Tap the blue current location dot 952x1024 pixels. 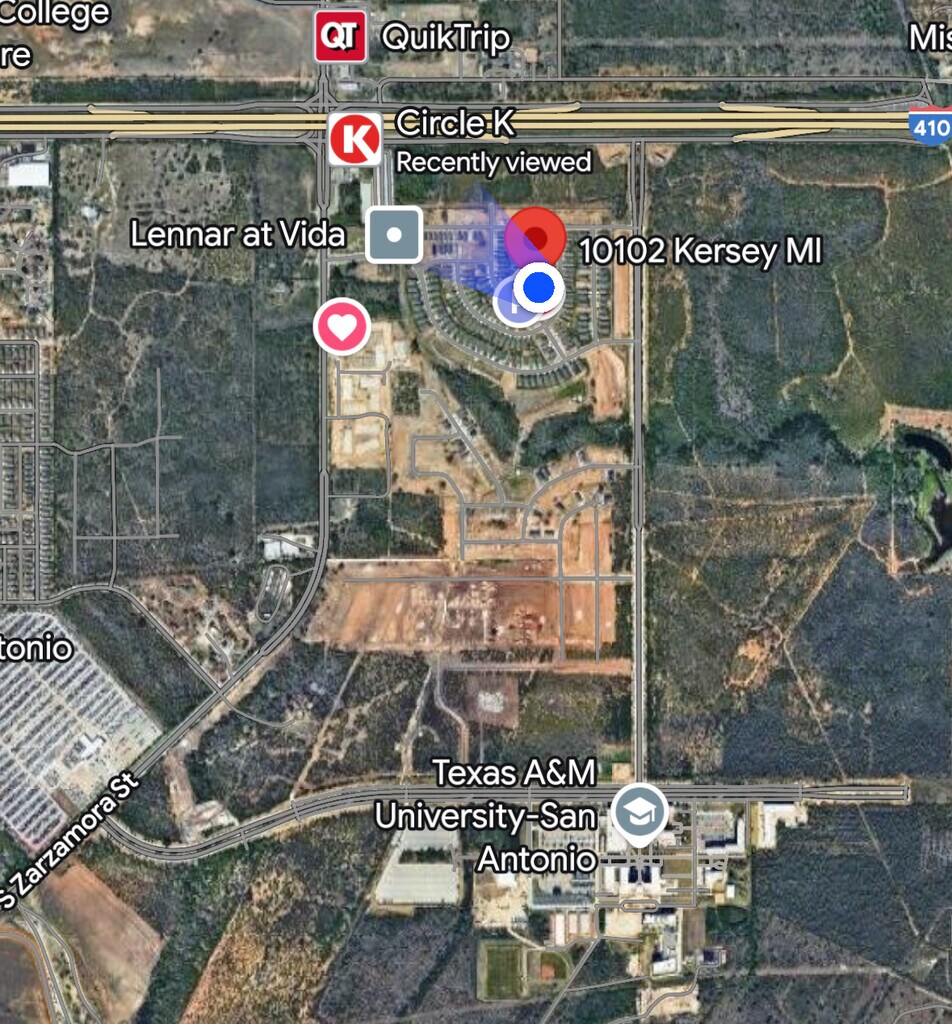point(539,288)
